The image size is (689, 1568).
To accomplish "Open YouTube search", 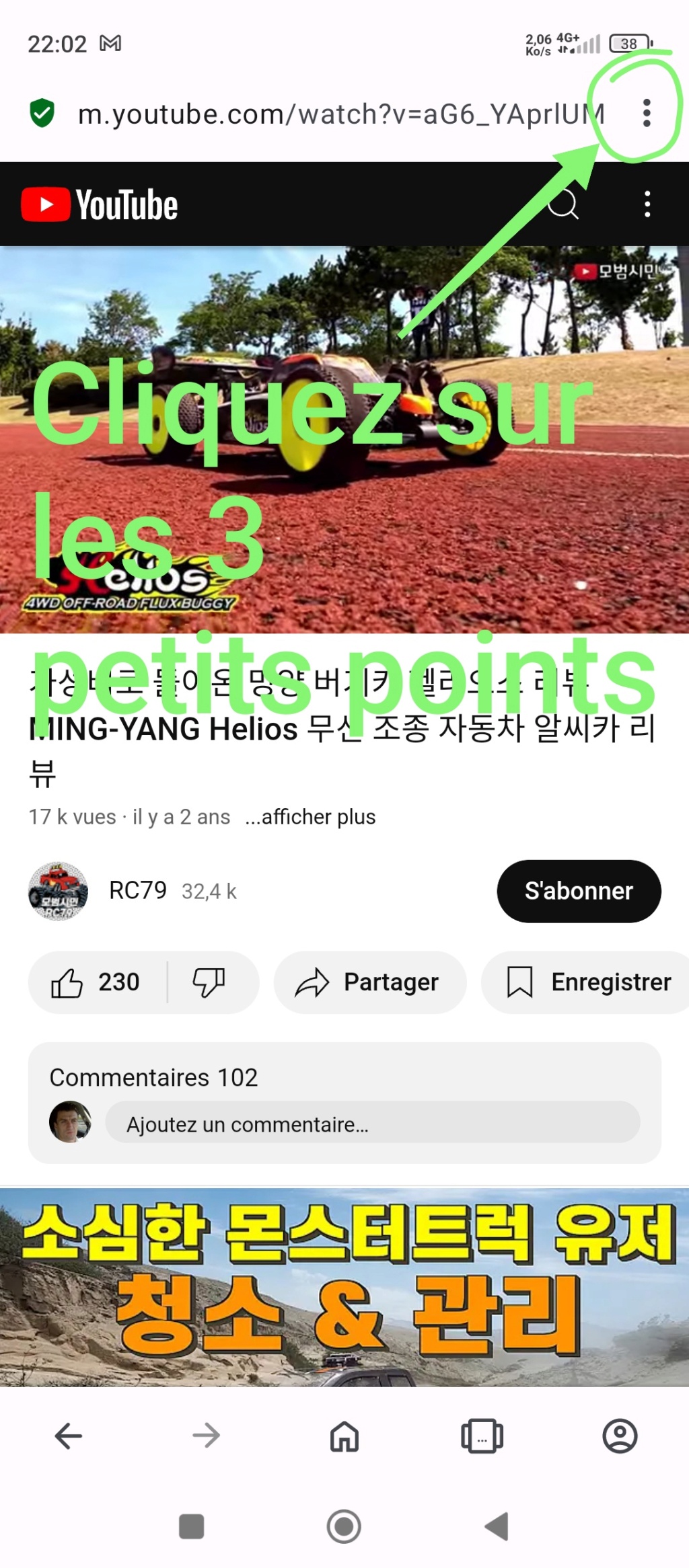I will point(563,204).
